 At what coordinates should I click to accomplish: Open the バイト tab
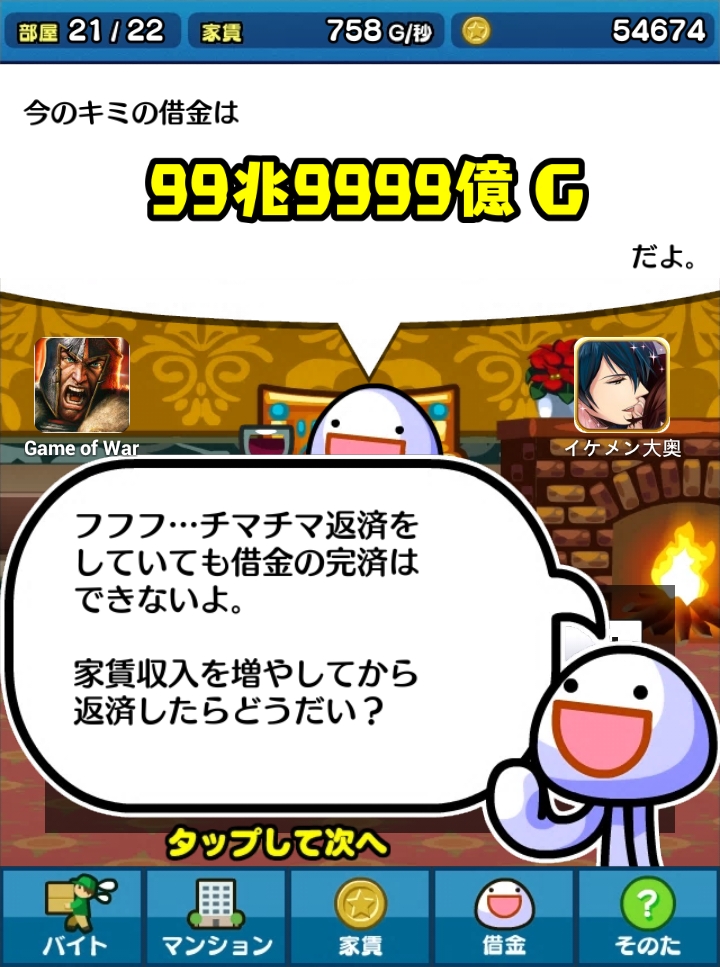coord(72,918)
